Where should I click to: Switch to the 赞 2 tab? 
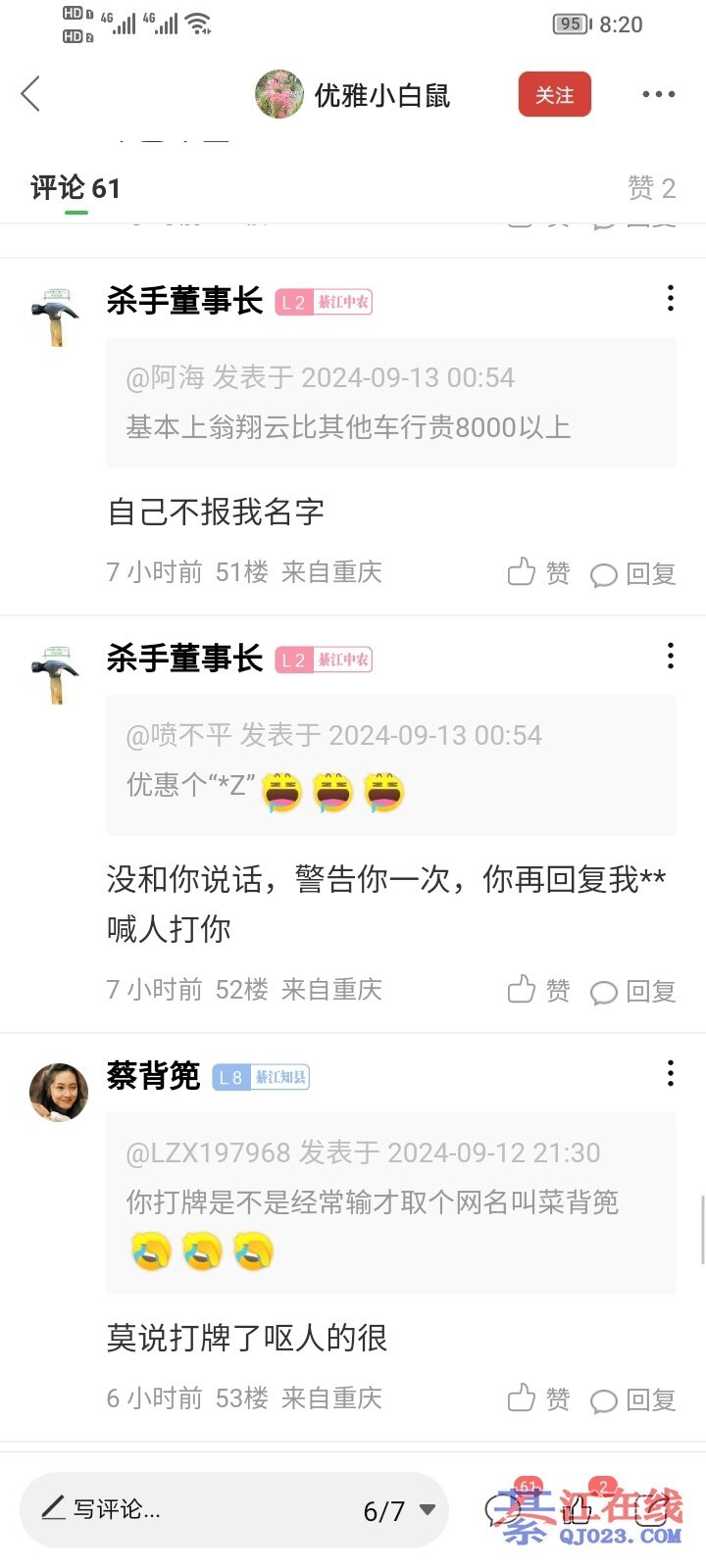tap(651, 187)
